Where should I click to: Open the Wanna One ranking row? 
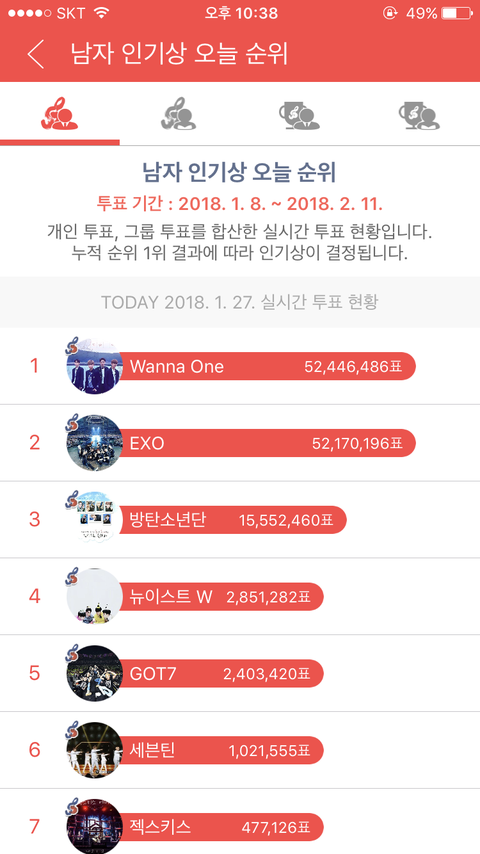[x=240, y=366]
